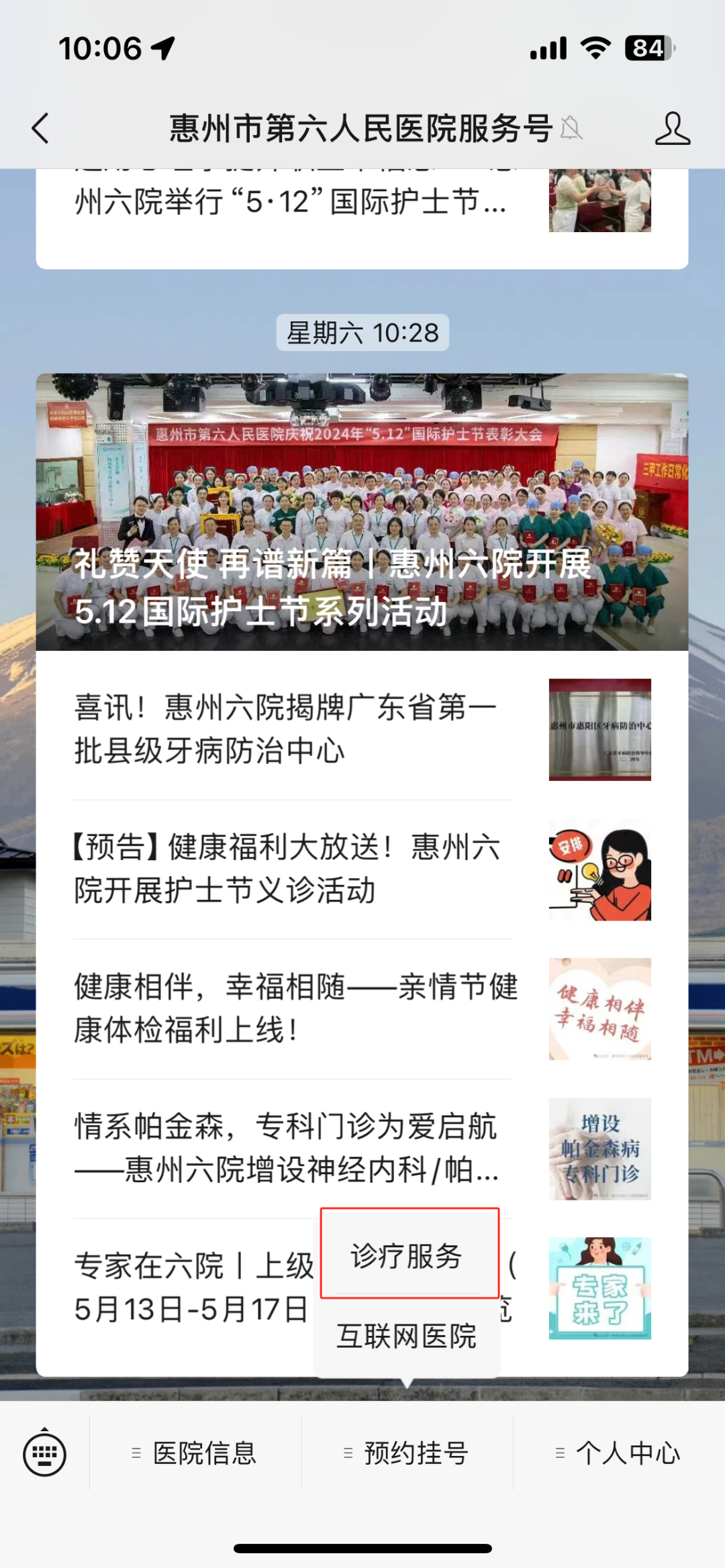
Task: Open the 个人中心 menu
Action: coord(619,1453)
